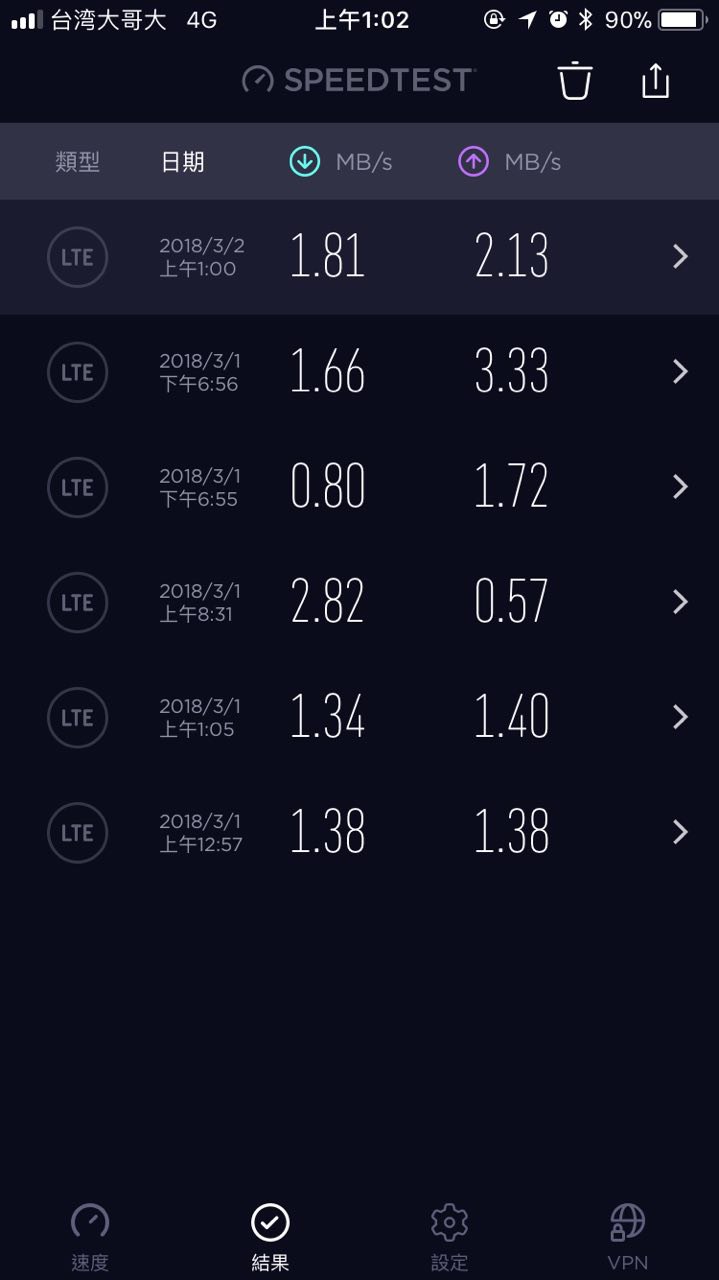Open the 2018/3/1 下午6:56 result

click(359, 372)
